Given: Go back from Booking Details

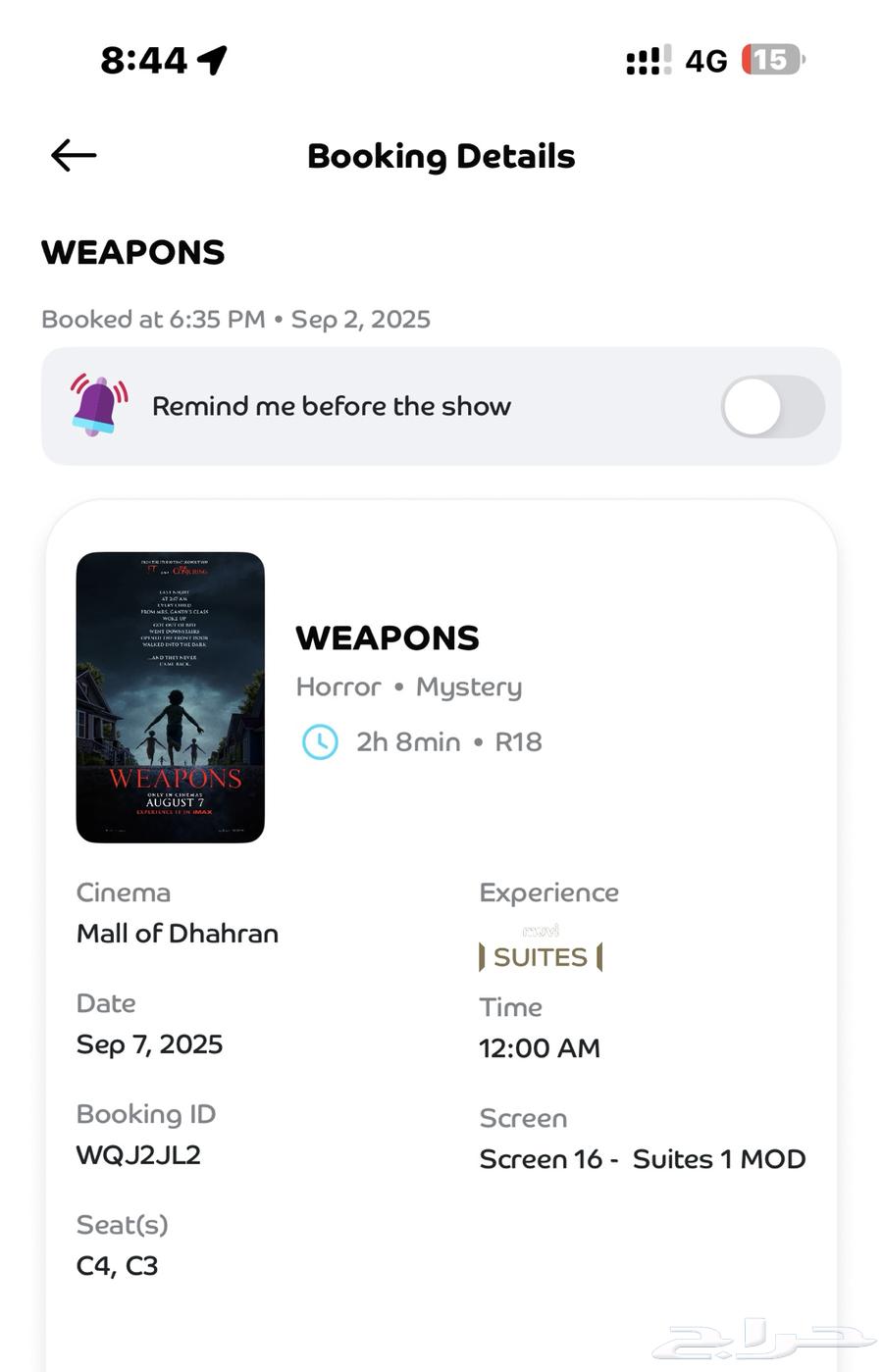Looking at the screenshot, I should click(74, 155).
